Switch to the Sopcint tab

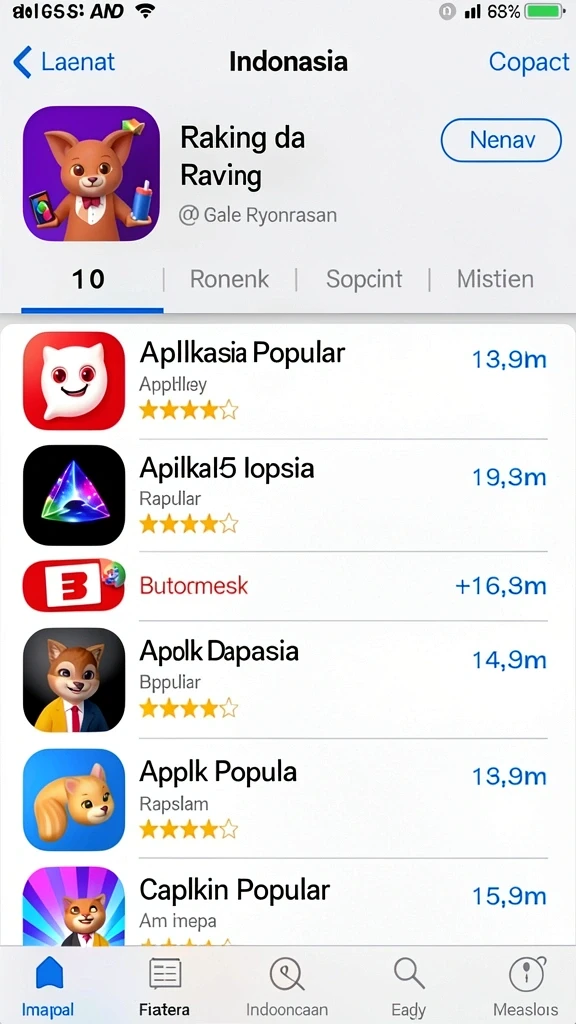[364, 280]
